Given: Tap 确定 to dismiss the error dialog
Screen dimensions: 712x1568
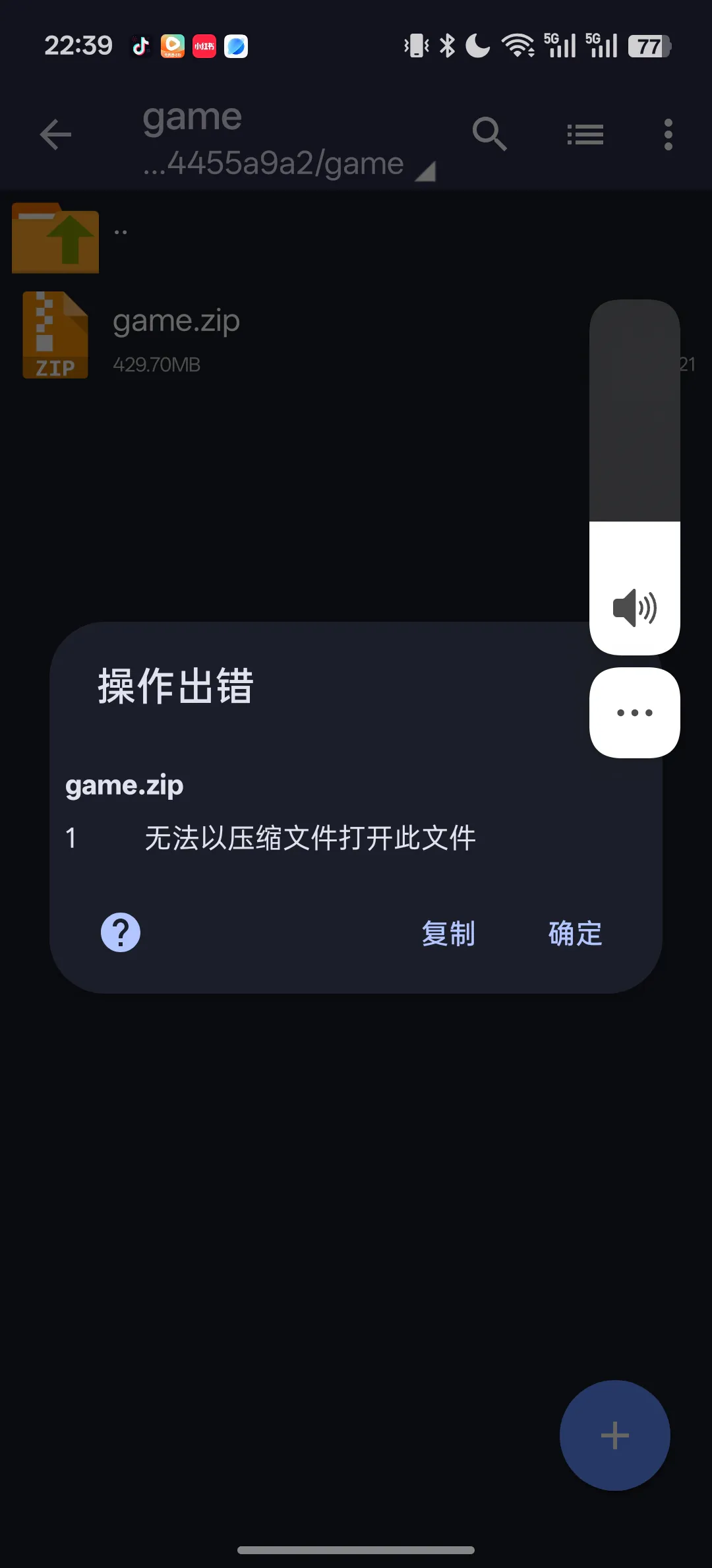Looking at the screenshot, I should 575,933.
